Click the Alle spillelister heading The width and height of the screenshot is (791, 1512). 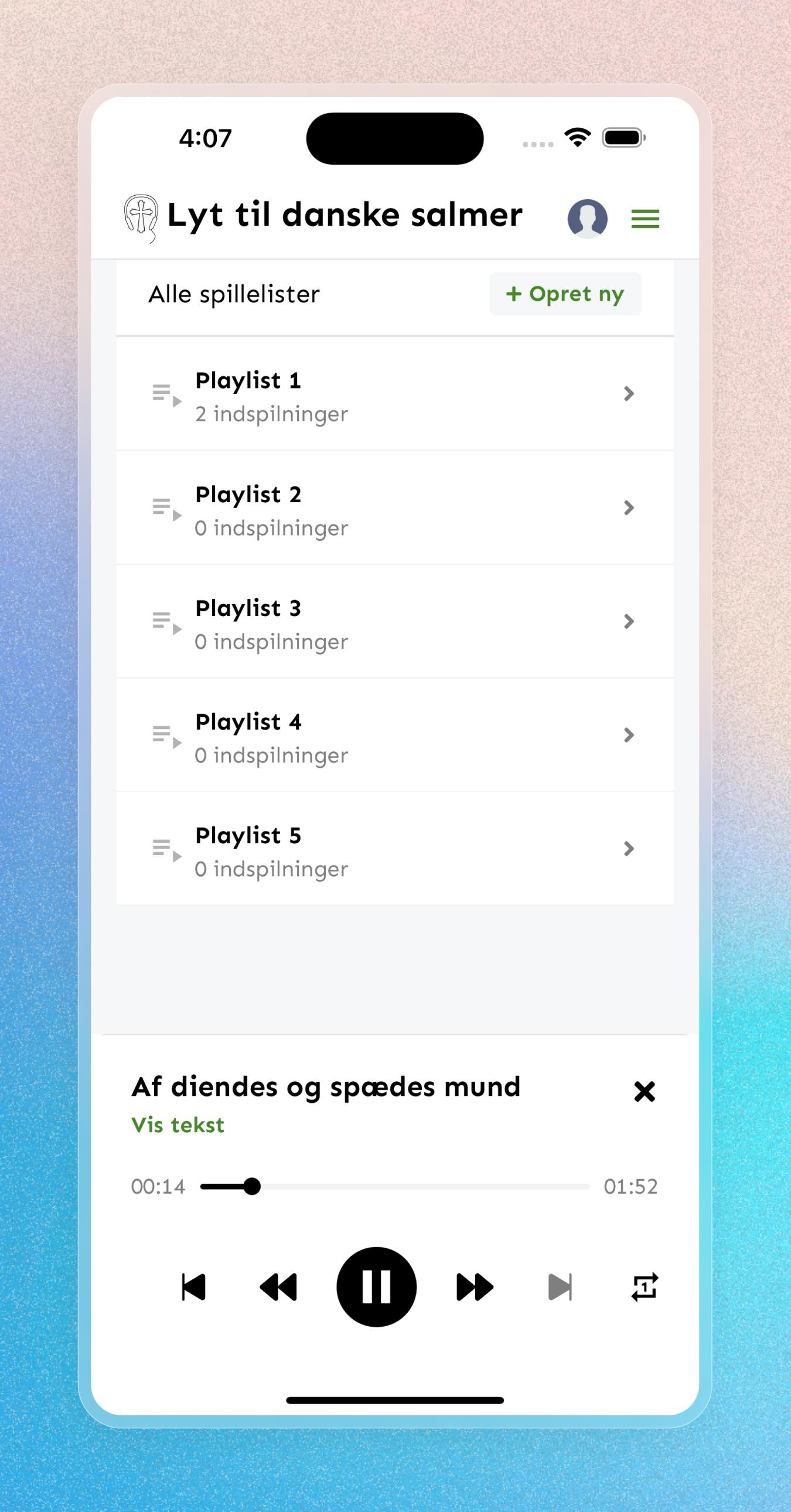click(x=234, y=294)
